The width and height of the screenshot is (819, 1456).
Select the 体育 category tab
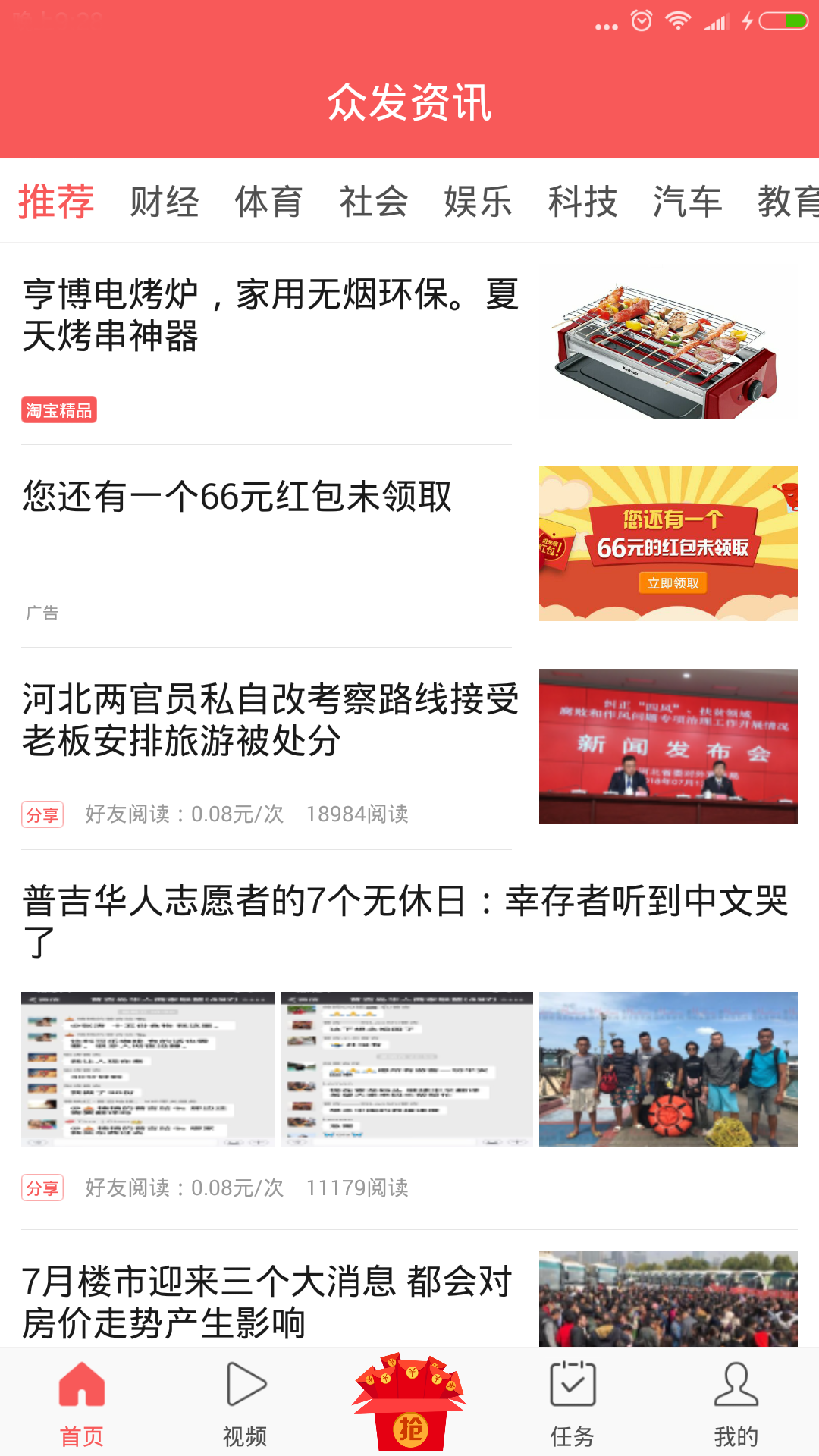(x=268, y=202)
